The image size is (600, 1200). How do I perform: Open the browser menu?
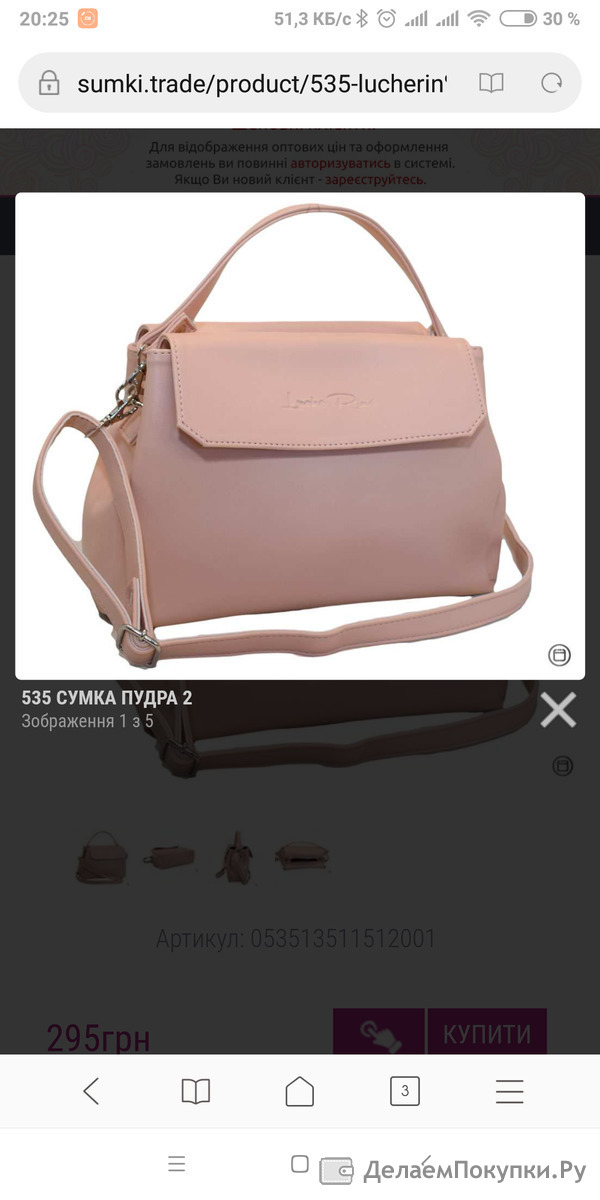(510, 1091)
